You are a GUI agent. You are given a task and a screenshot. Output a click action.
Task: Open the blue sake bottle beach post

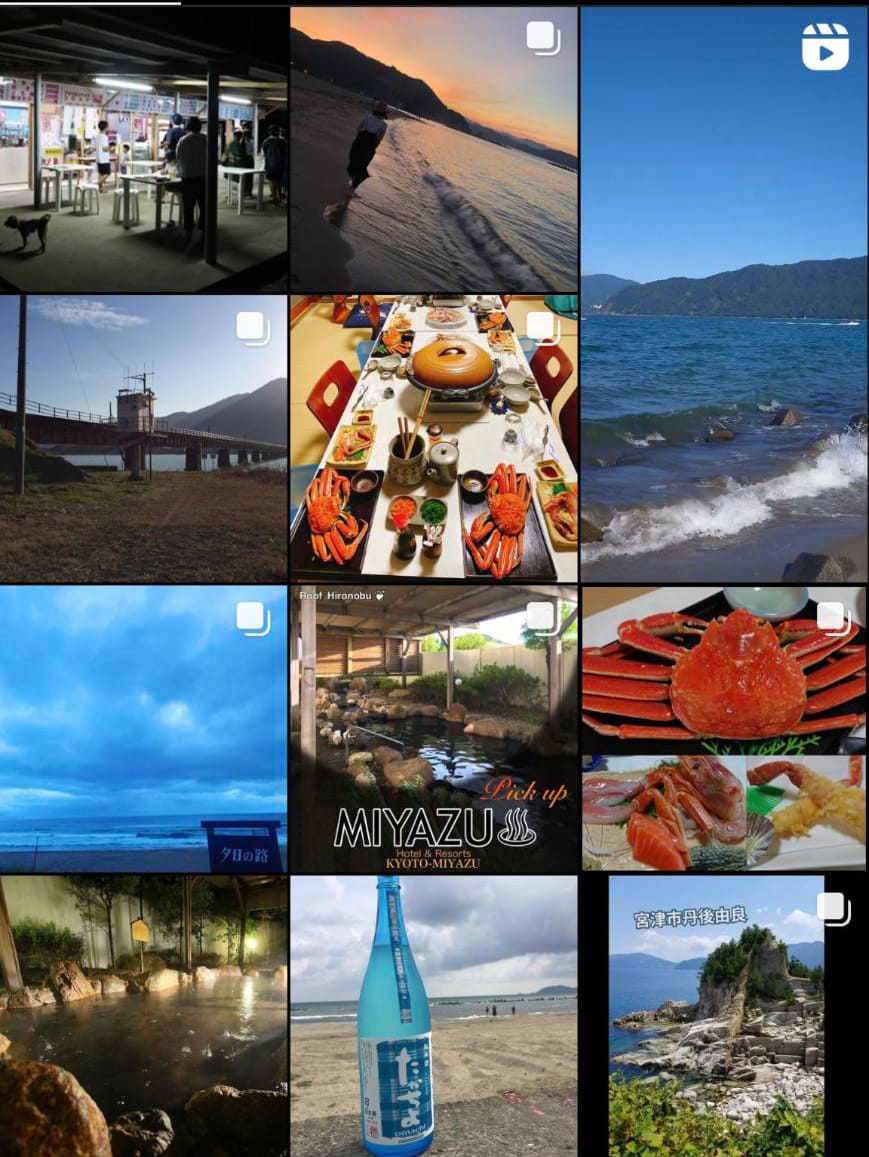[433, 1016]
